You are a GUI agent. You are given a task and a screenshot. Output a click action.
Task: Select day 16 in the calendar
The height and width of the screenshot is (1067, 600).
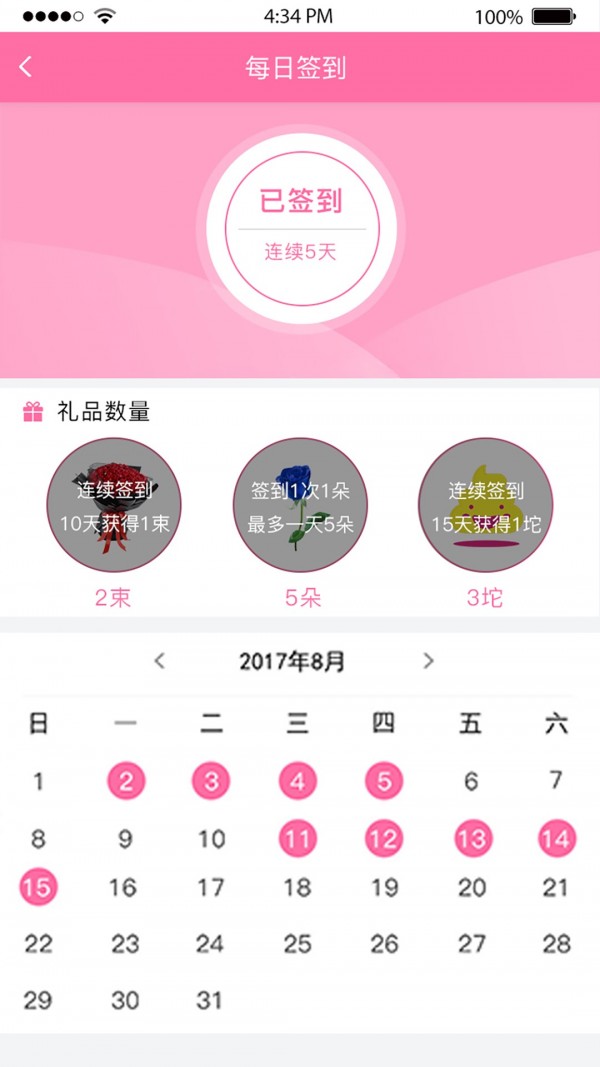(123, 887)
